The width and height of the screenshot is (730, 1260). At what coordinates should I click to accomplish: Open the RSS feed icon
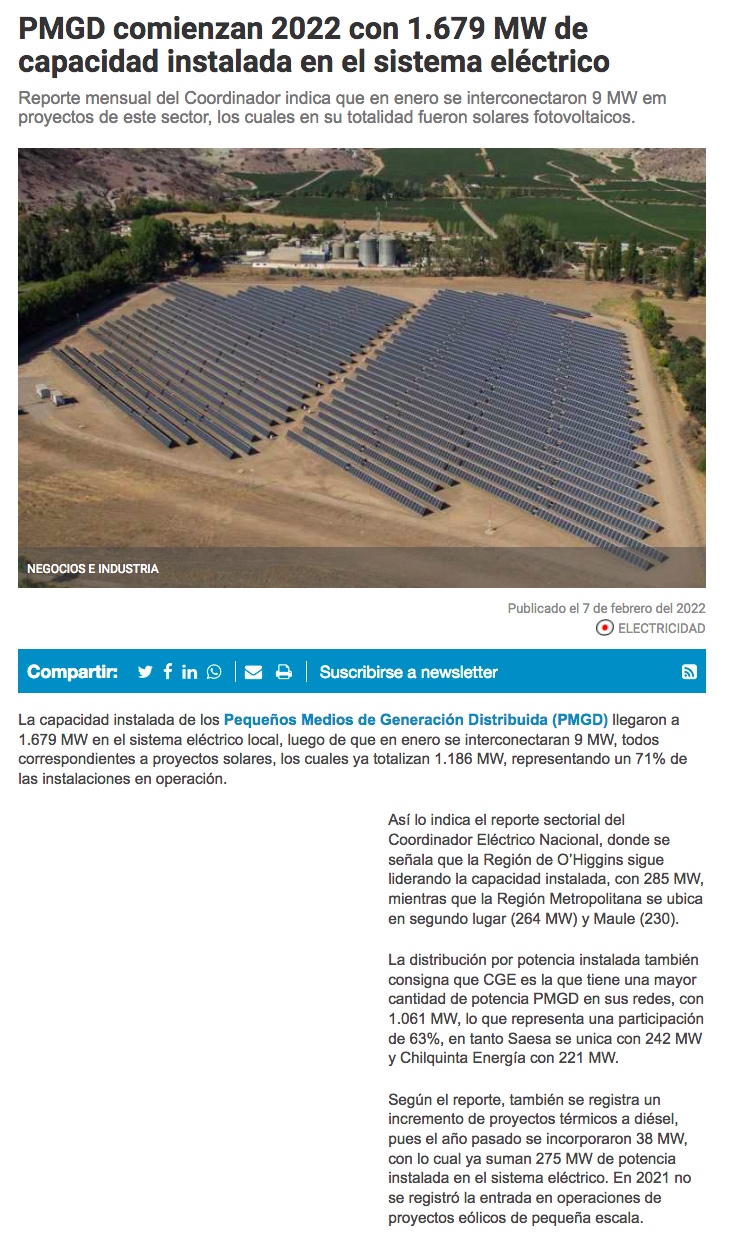pos(689,672)
